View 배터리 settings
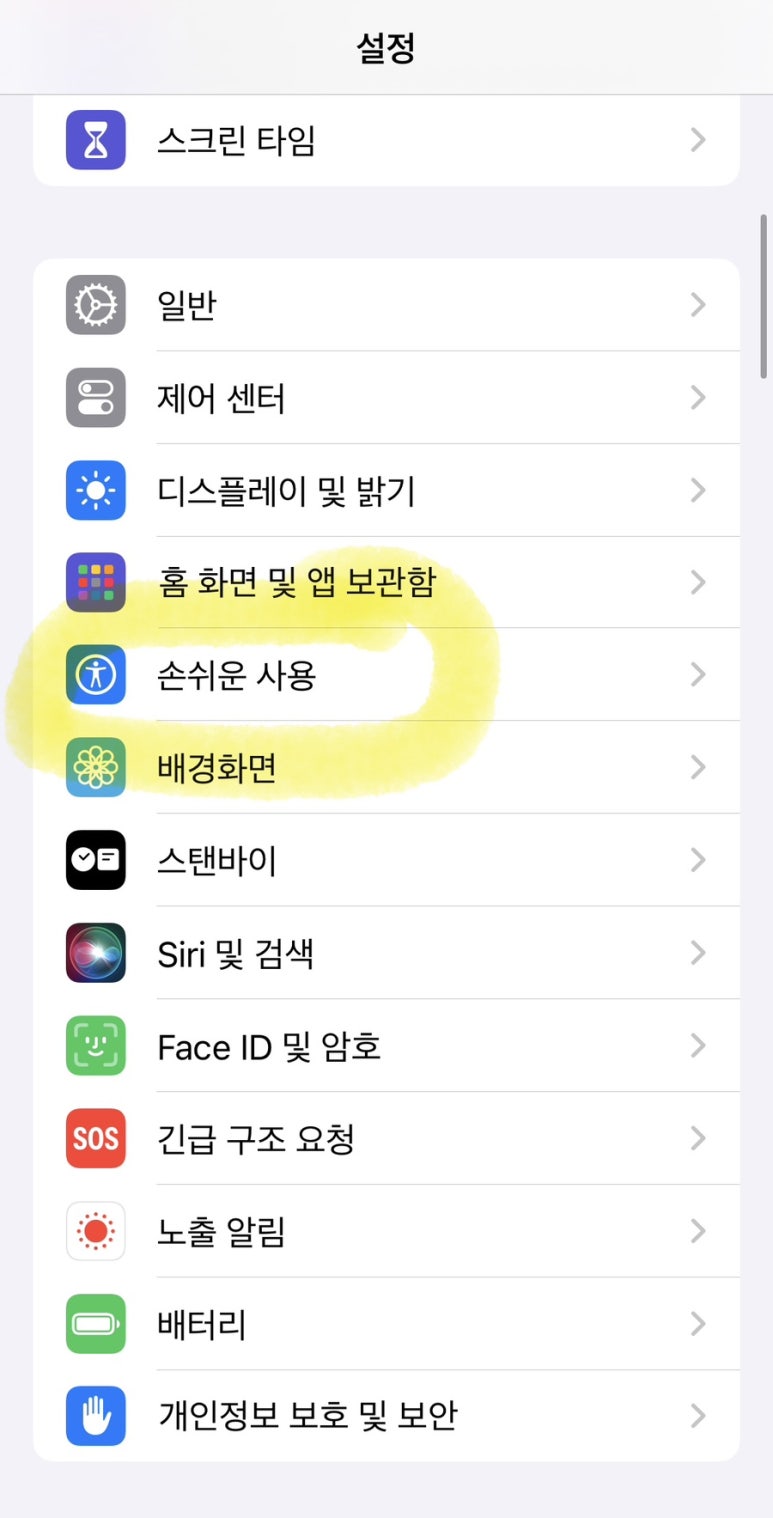The height and width of the screenshot is (1518, 773). 386,1324
